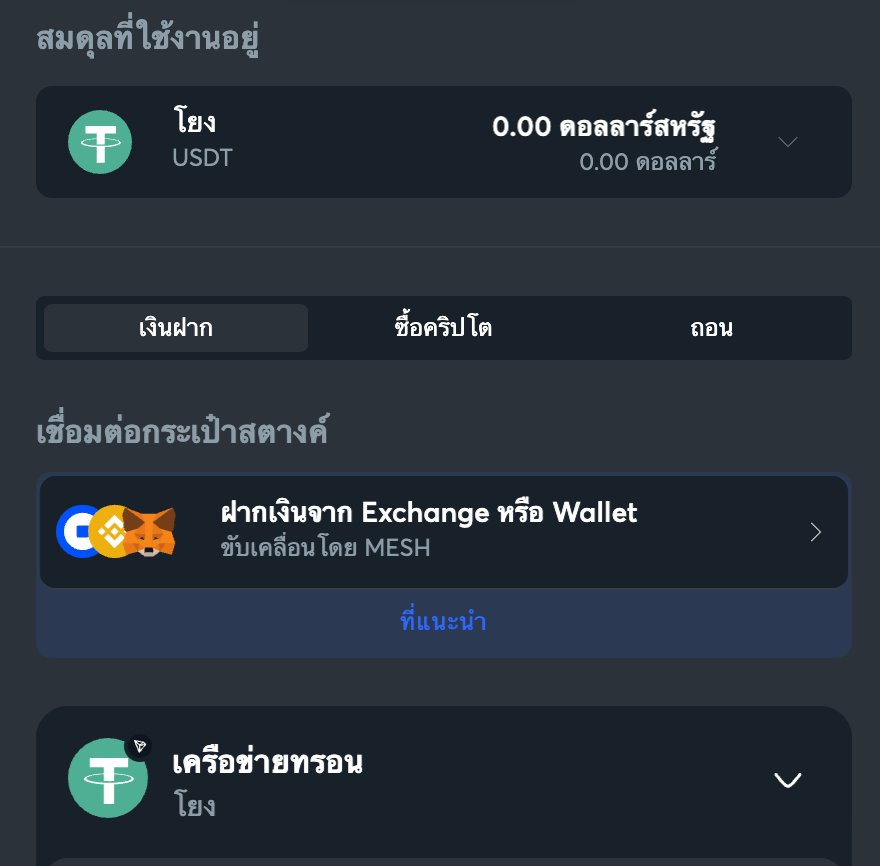
Task: Switch to the ถอน tab
Action: (x=711, y=328)
